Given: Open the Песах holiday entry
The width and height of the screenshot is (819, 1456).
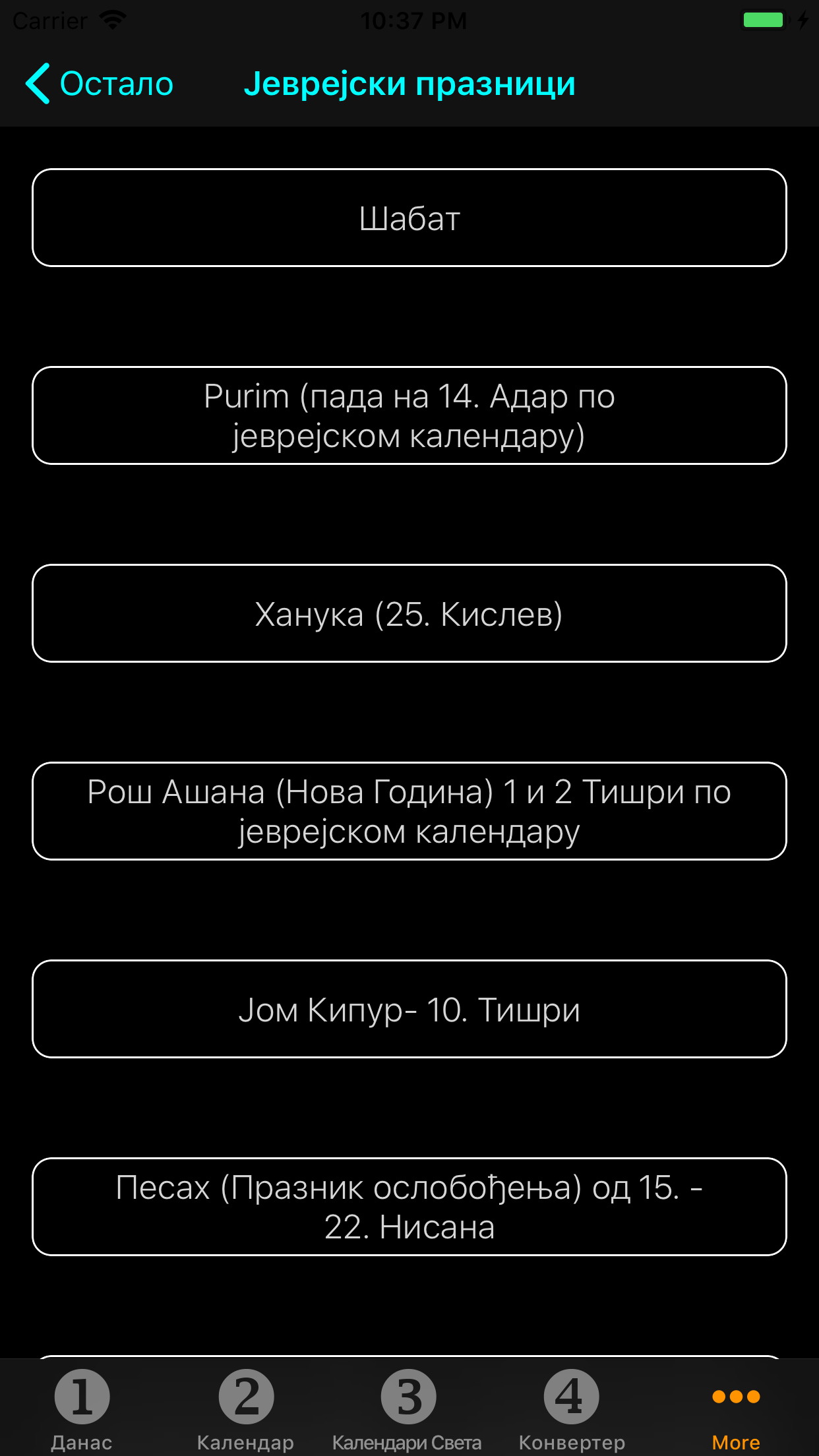Looking at the screenshot, I should pos(409,1207).
